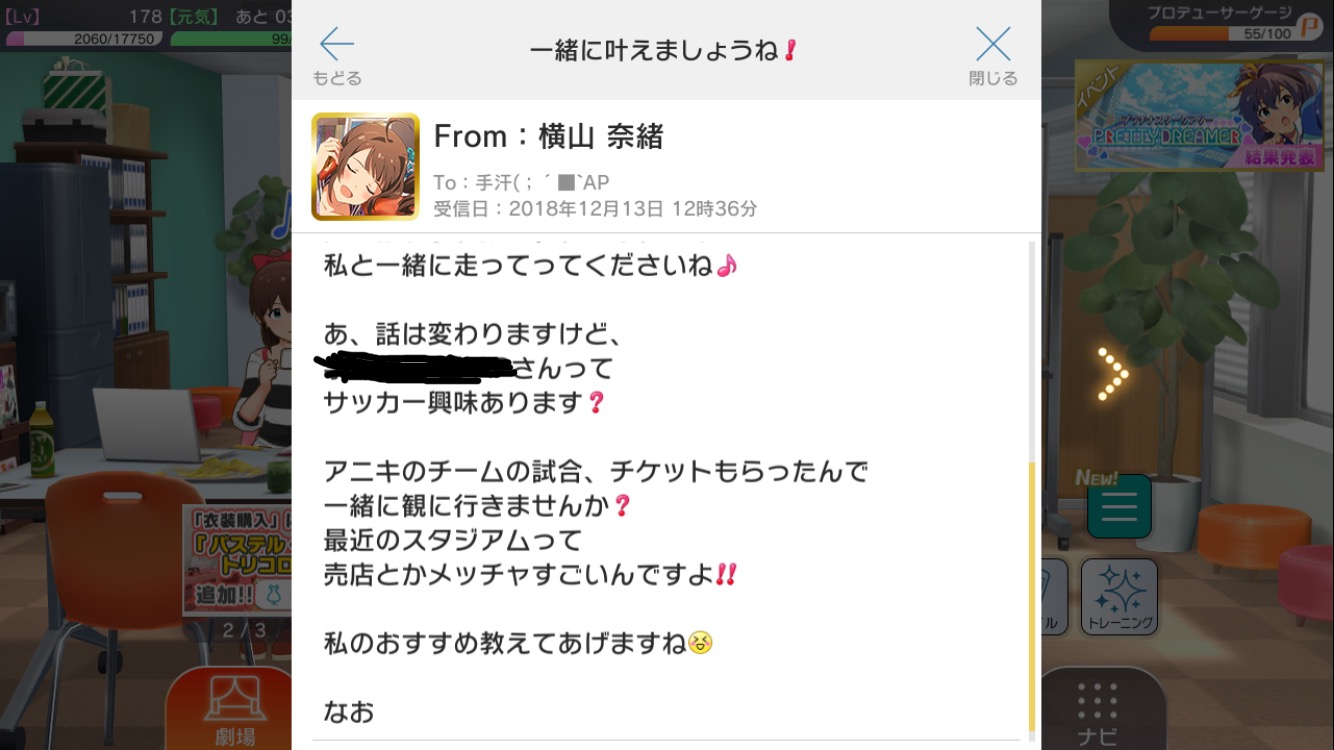Open the トレーニング training button
The image size is (1334, 750).
[x=1119, y=597]
